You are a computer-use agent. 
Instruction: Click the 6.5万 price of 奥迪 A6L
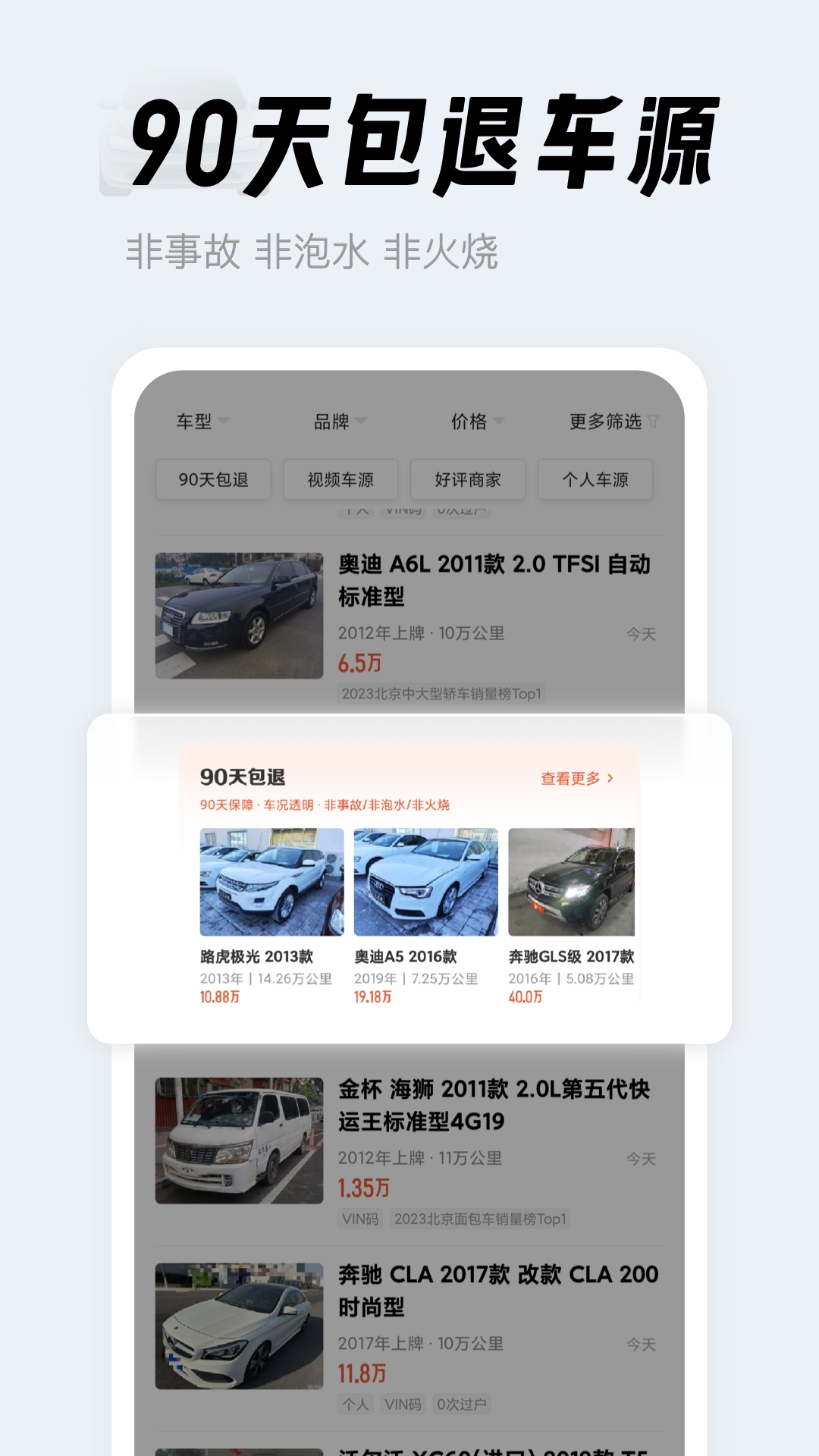[360, 663]
